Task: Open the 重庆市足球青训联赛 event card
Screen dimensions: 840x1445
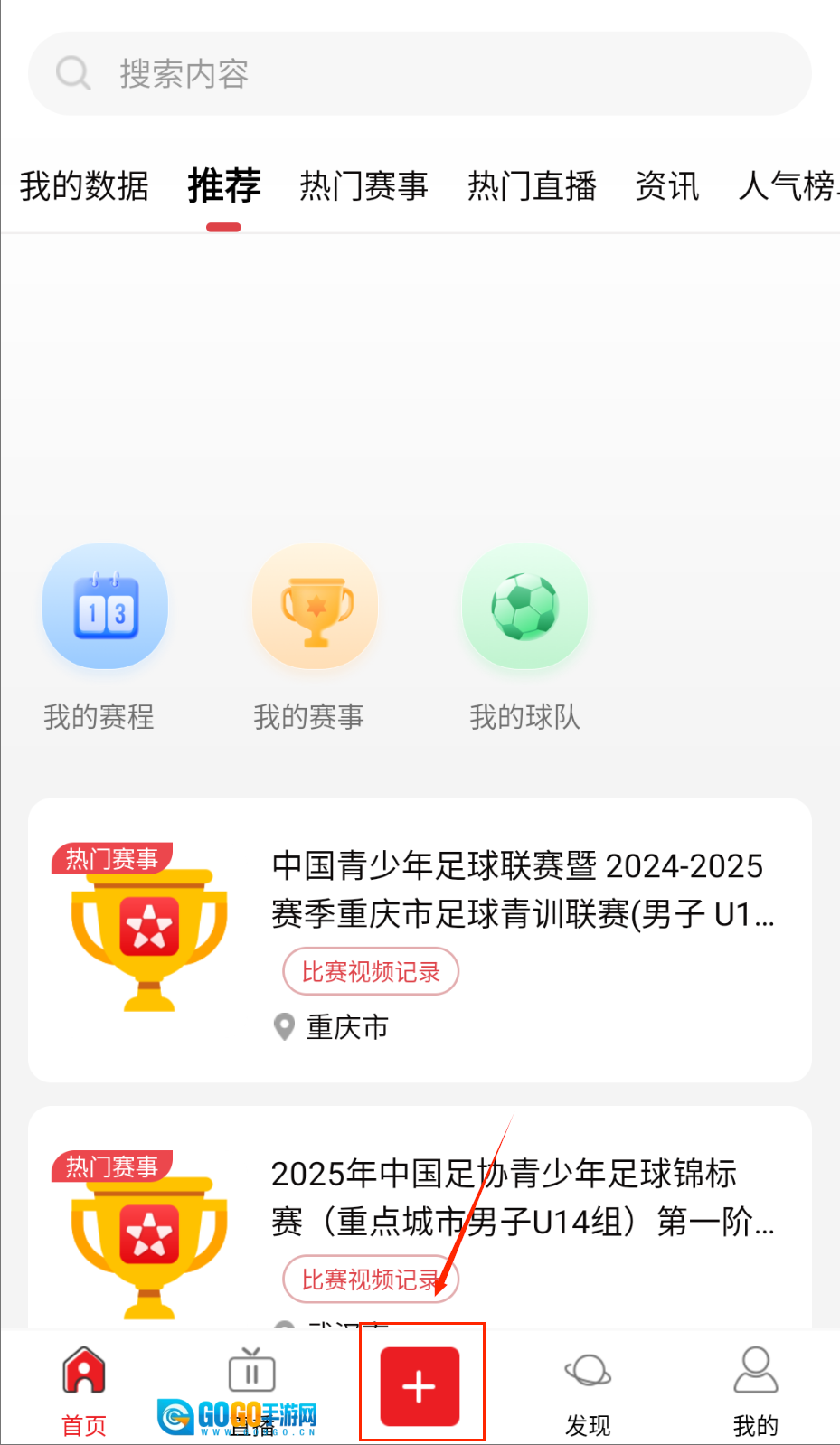Action: (523, 890)
